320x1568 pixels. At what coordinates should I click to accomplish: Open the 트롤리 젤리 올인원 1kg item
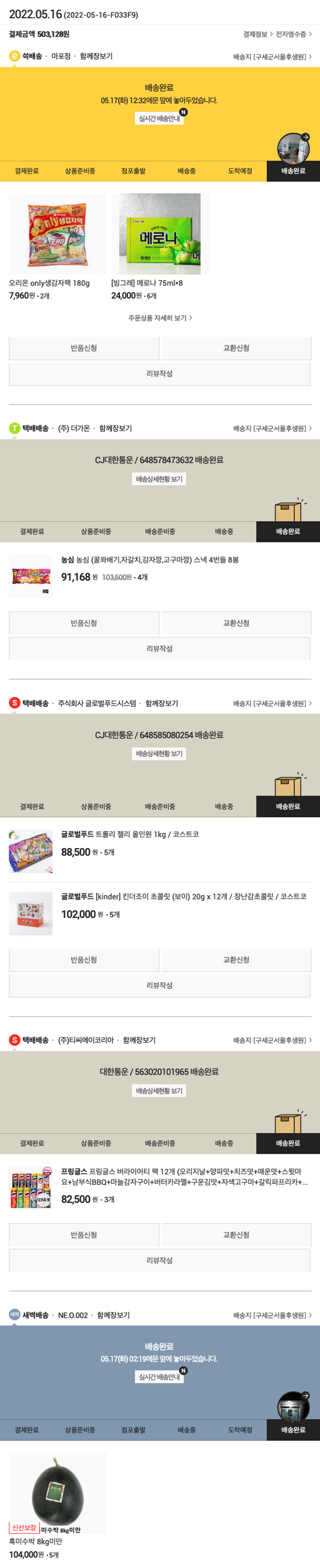[130, 834]
